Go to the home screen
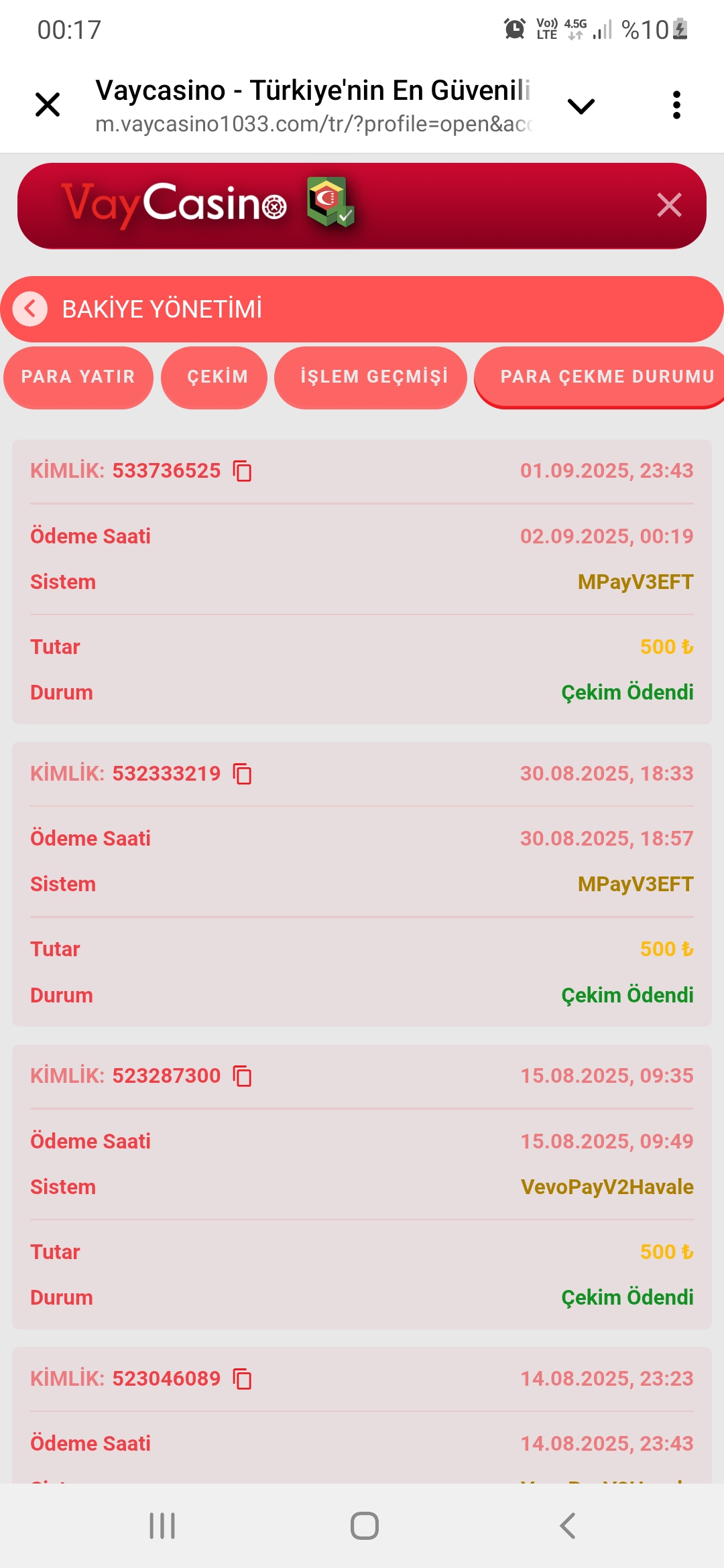 point(364,1526)
